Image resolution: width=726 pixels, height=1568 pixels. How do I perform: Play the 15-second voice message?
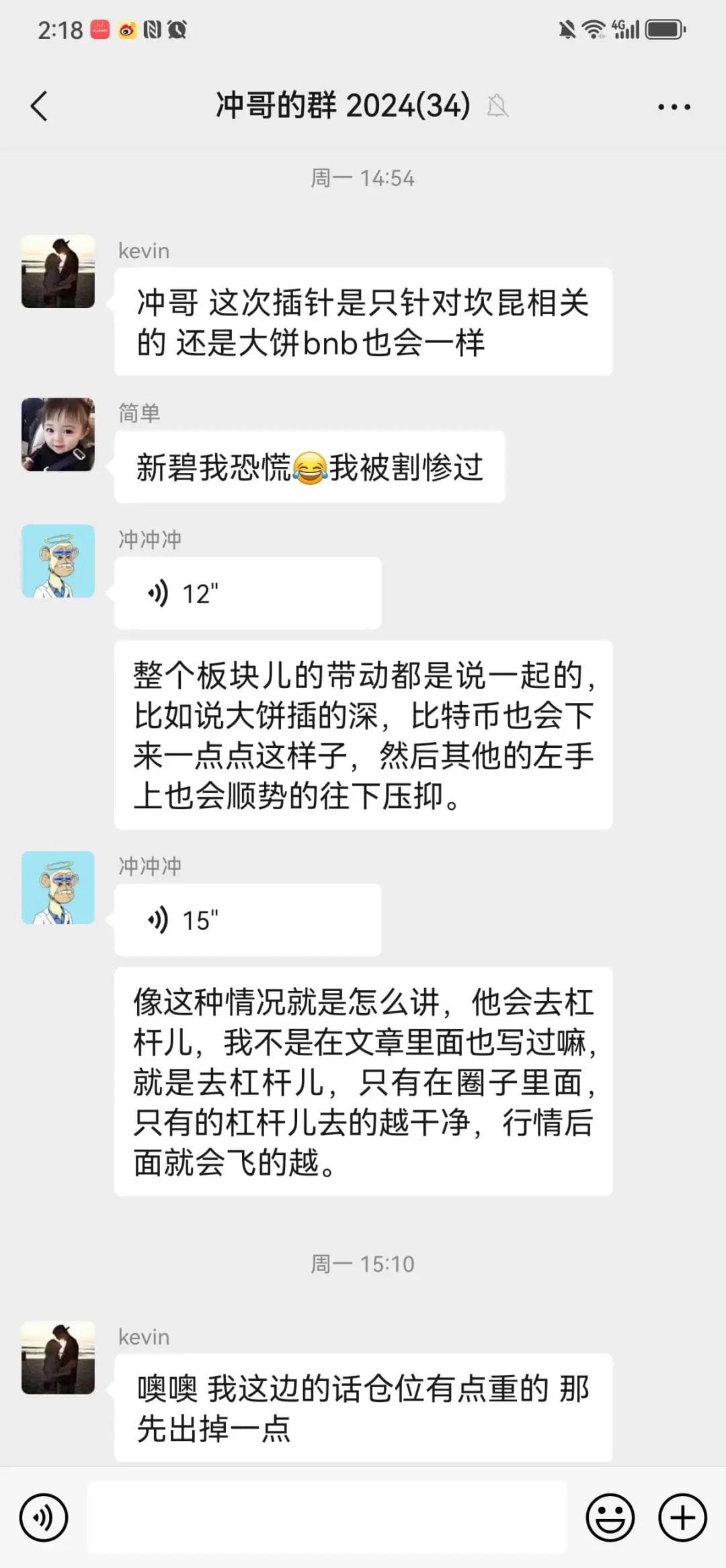(247, 920)
